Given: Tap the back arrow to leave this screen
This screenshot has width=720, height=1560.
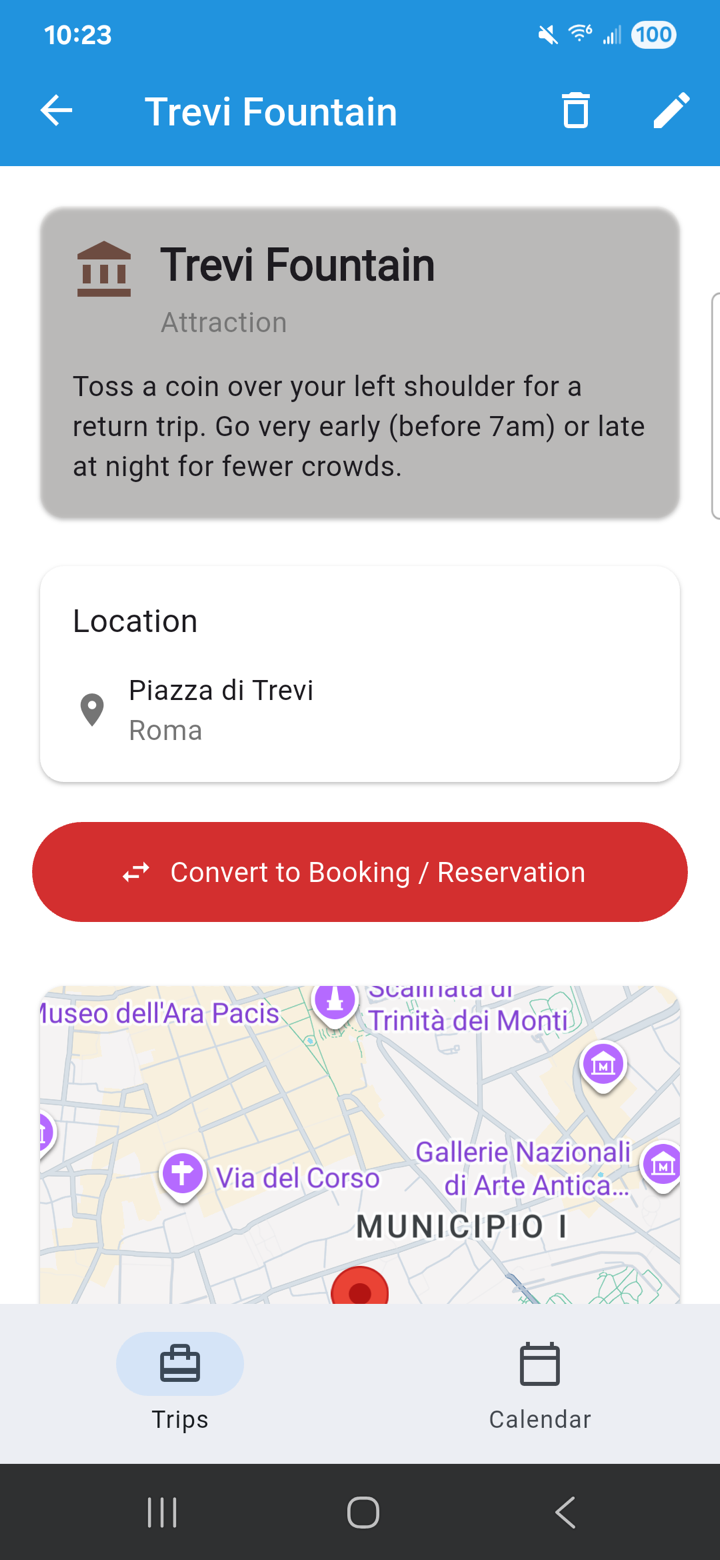Looking at the screenshot, I should point(56,111).
